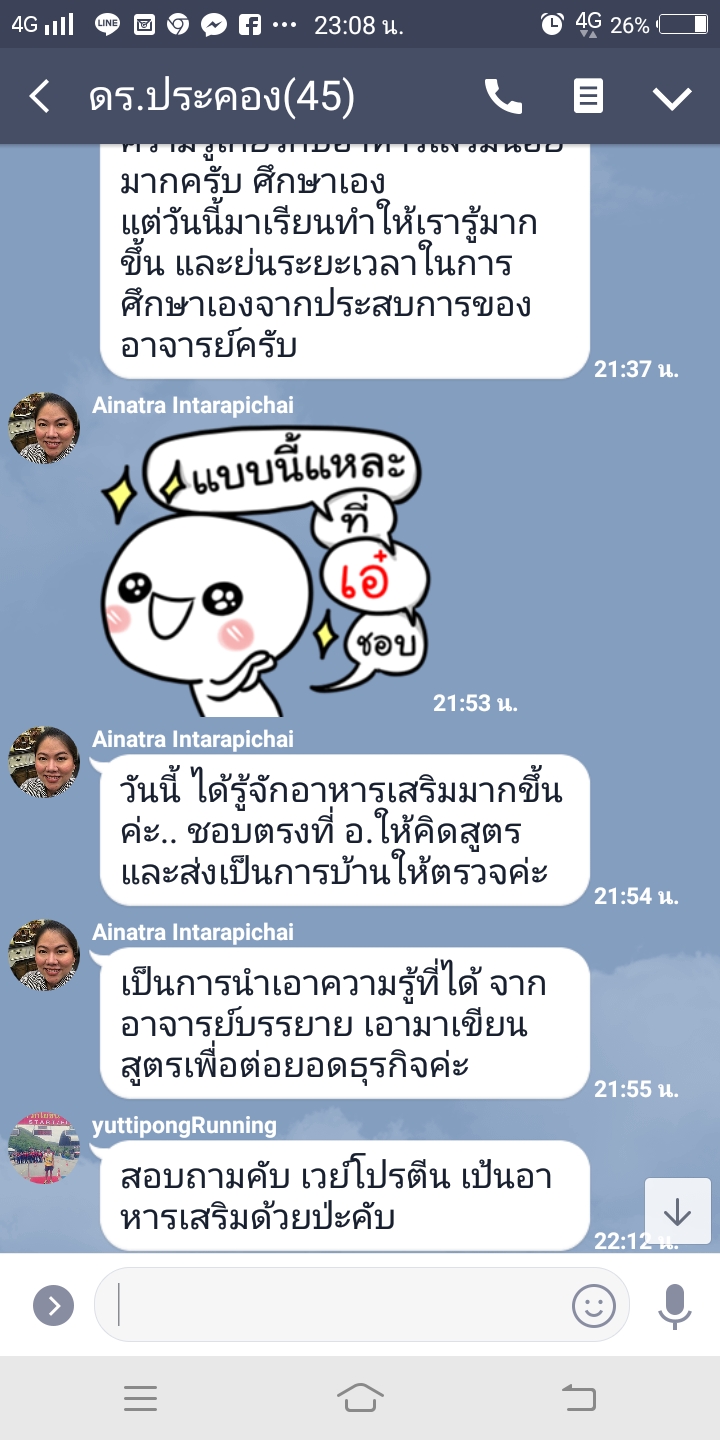Expand the chat options dropdown arrow
720x1440 pixels.
tap(672, 97)
